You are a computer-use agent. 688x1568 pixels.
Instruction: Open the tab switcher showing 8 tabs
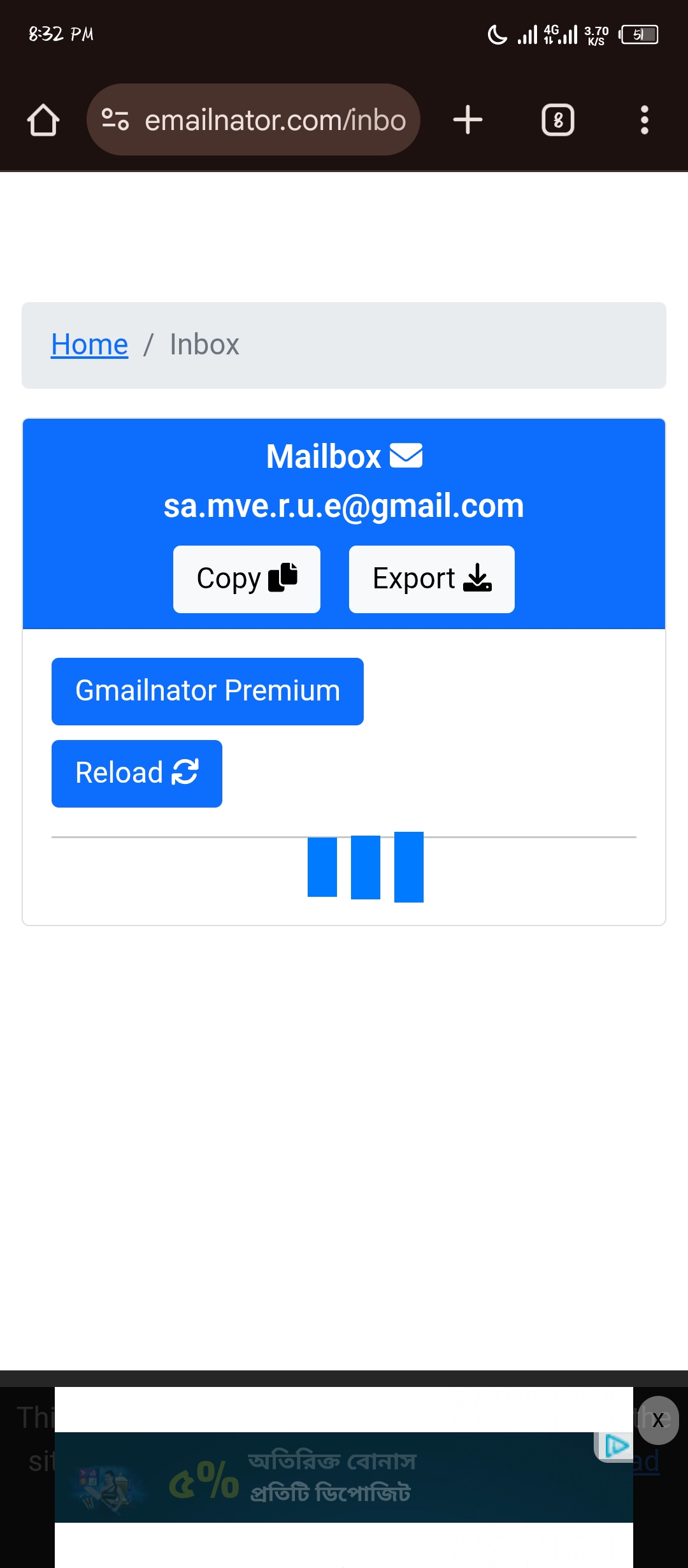point(557,120)
